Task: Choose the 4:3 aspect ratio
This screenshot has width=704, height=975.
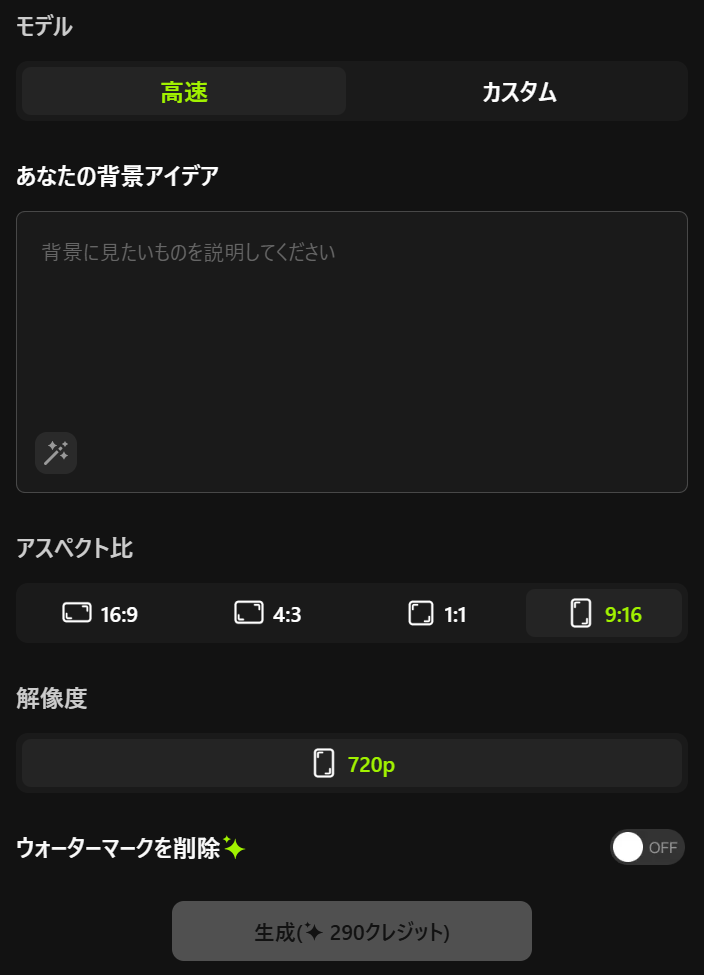Action: point(268,614)
